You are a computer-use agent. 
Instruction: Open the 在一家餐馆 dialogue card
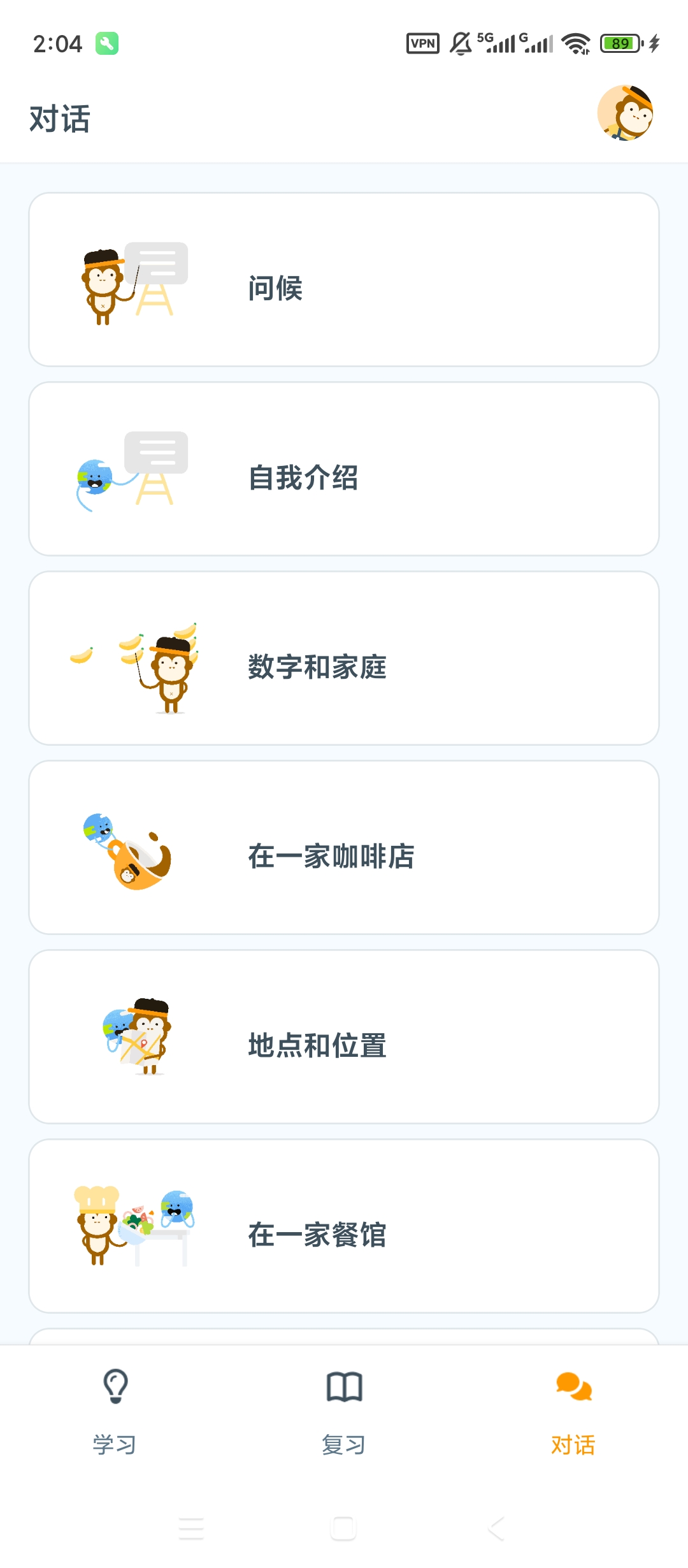click(x=344, y=1226)
